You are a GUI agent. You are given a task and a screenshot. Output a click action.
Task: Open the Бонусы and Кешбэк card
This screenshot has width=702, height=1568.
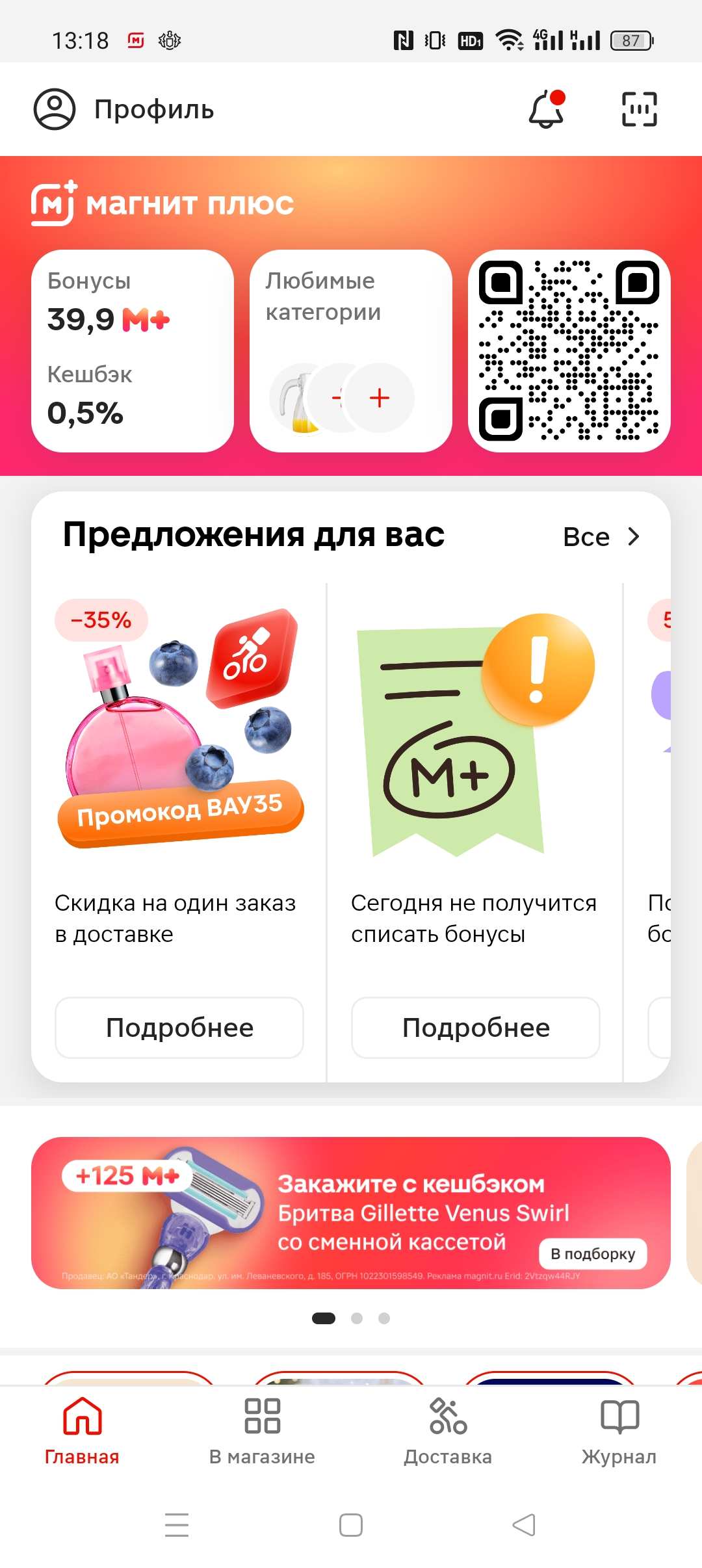click(133, 351)
